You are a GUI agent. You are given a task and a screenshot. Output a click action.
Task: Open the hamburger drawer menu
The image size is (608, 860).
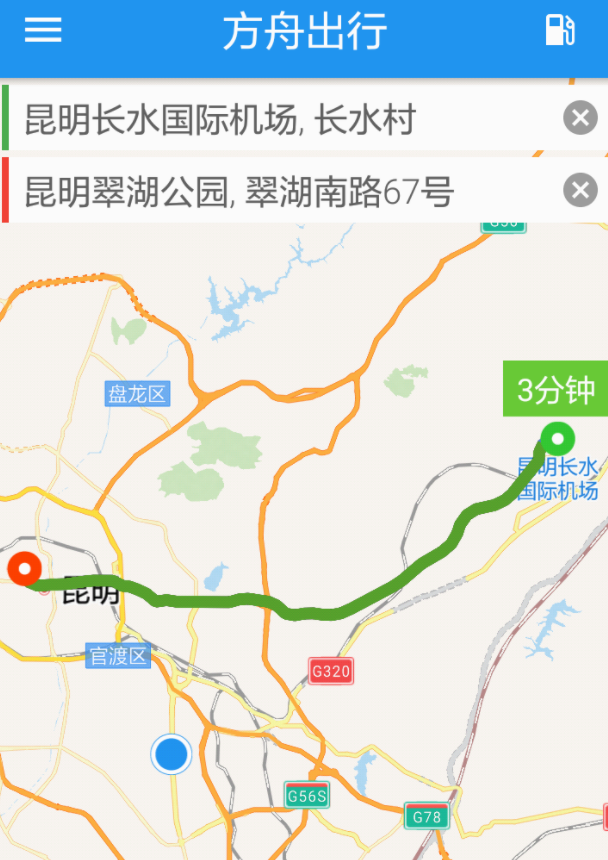pyautogui.click(x=43, y=30)
